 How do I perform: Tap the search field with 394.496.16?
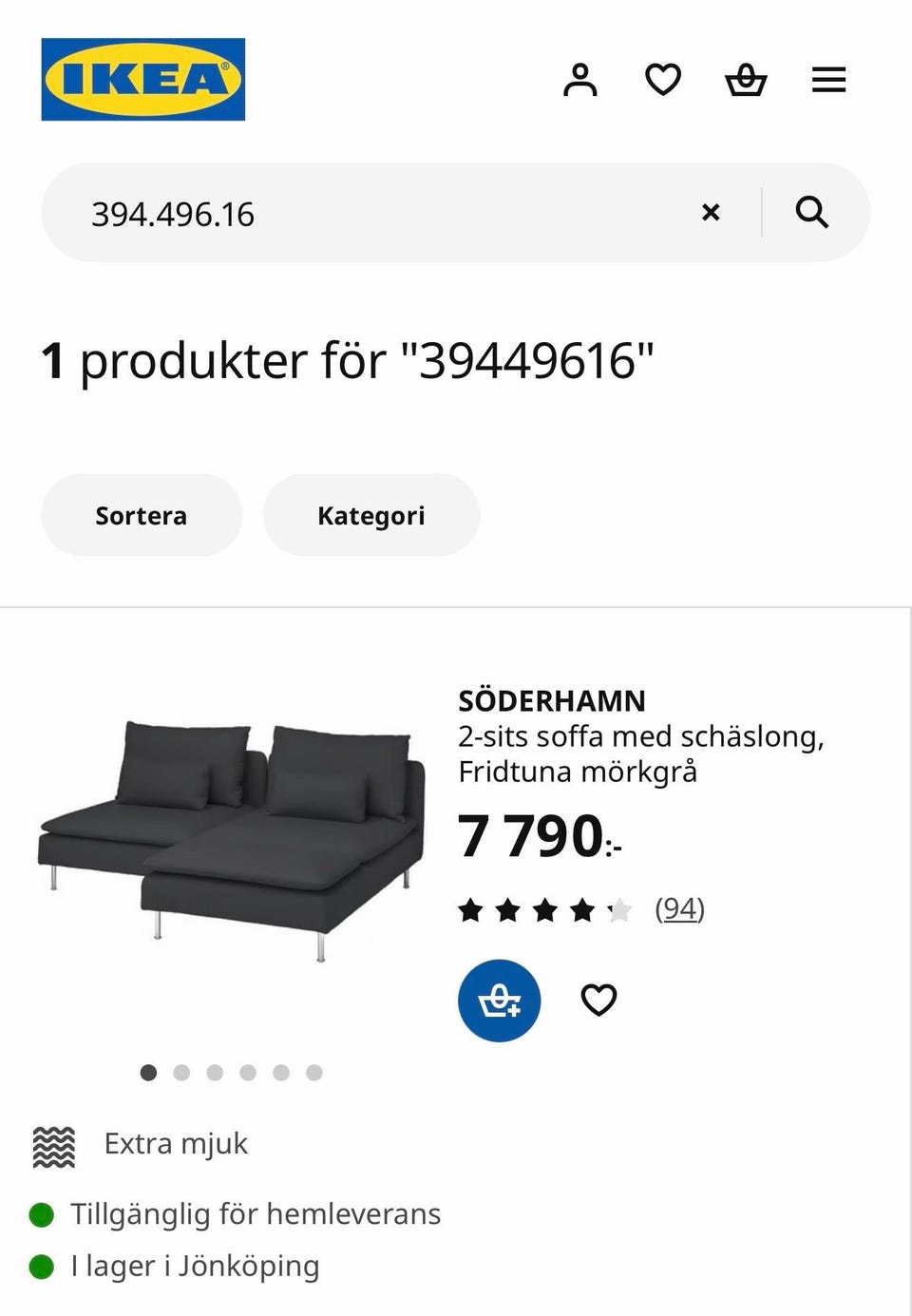coord(380,213)
